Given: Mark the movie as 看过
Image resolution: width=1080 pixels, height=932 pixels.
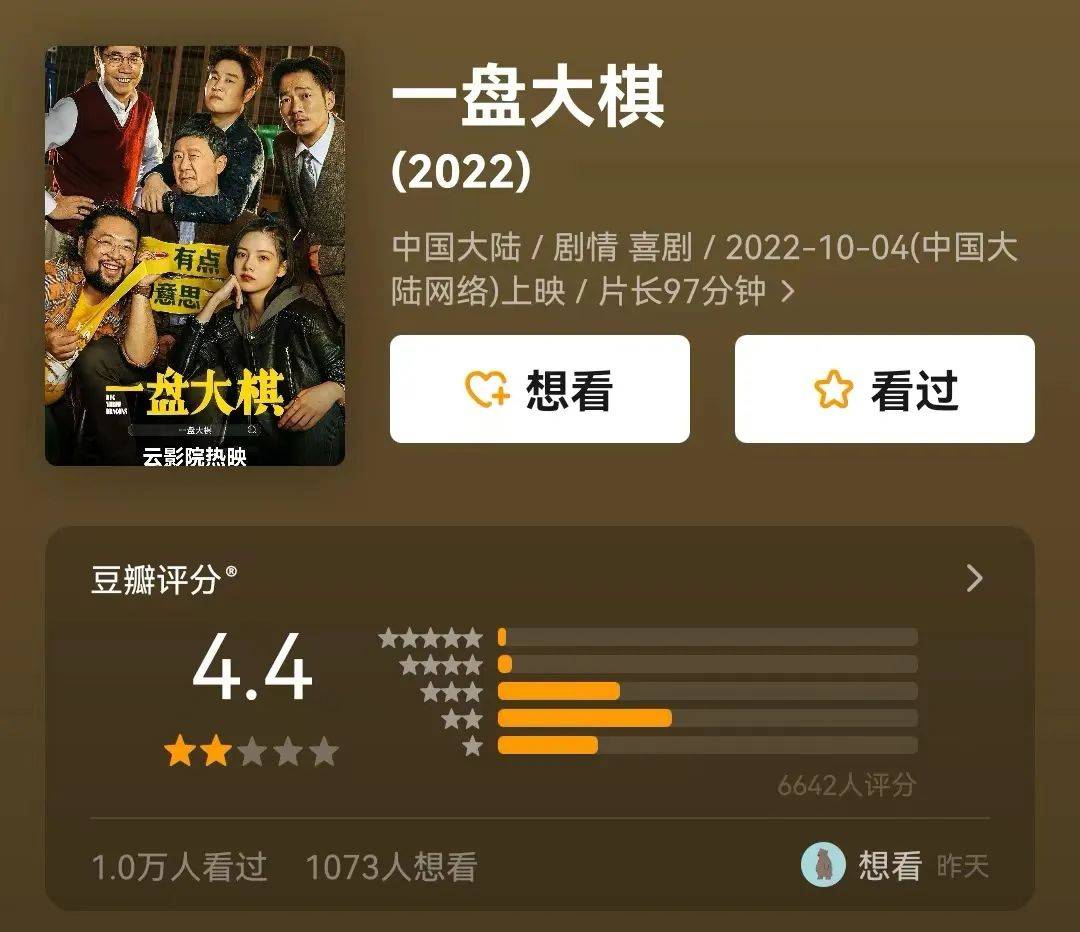Looking at the screenshot, I should coord(884,389).
